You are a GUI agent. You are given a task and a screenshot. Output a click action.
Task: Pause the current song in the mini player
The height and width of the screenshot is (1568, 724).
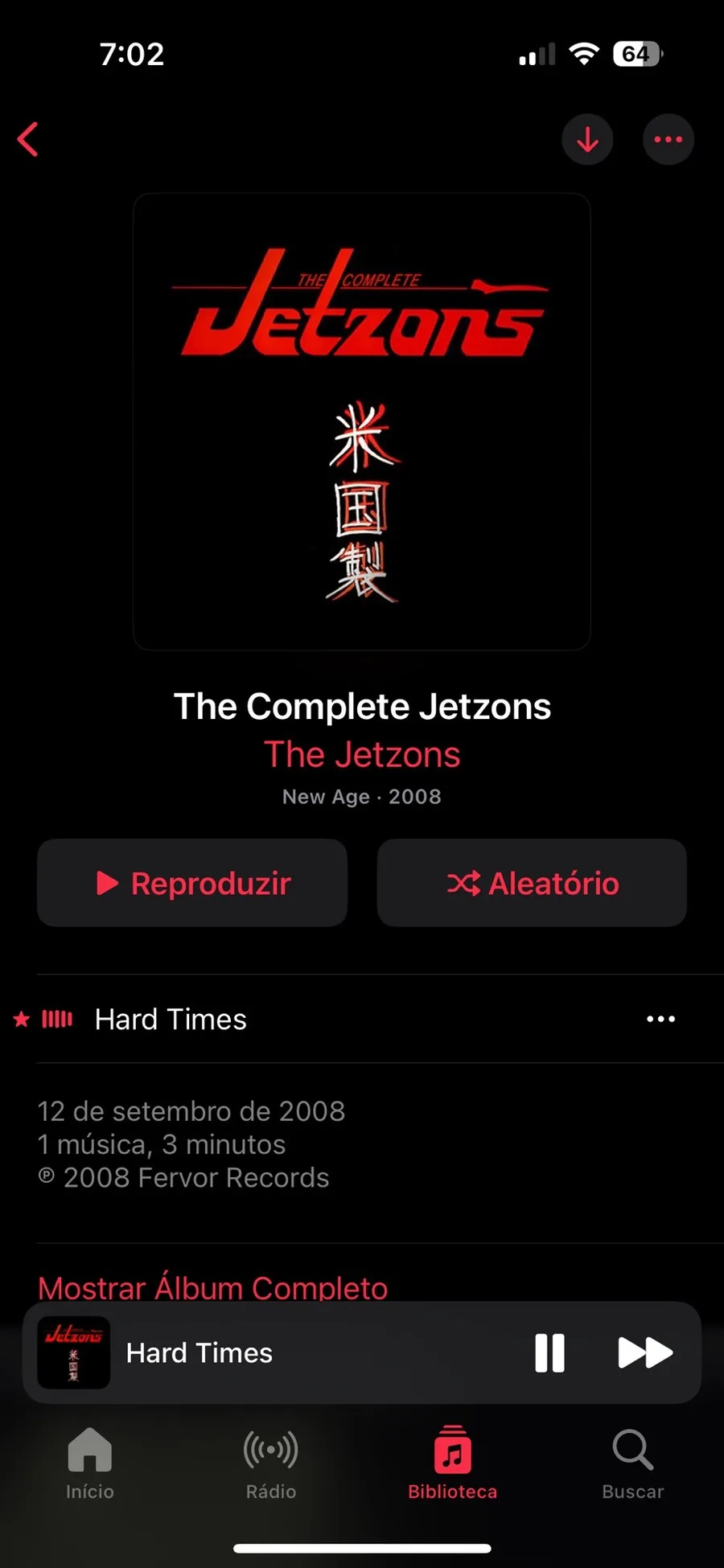(x=549, y=1353)
